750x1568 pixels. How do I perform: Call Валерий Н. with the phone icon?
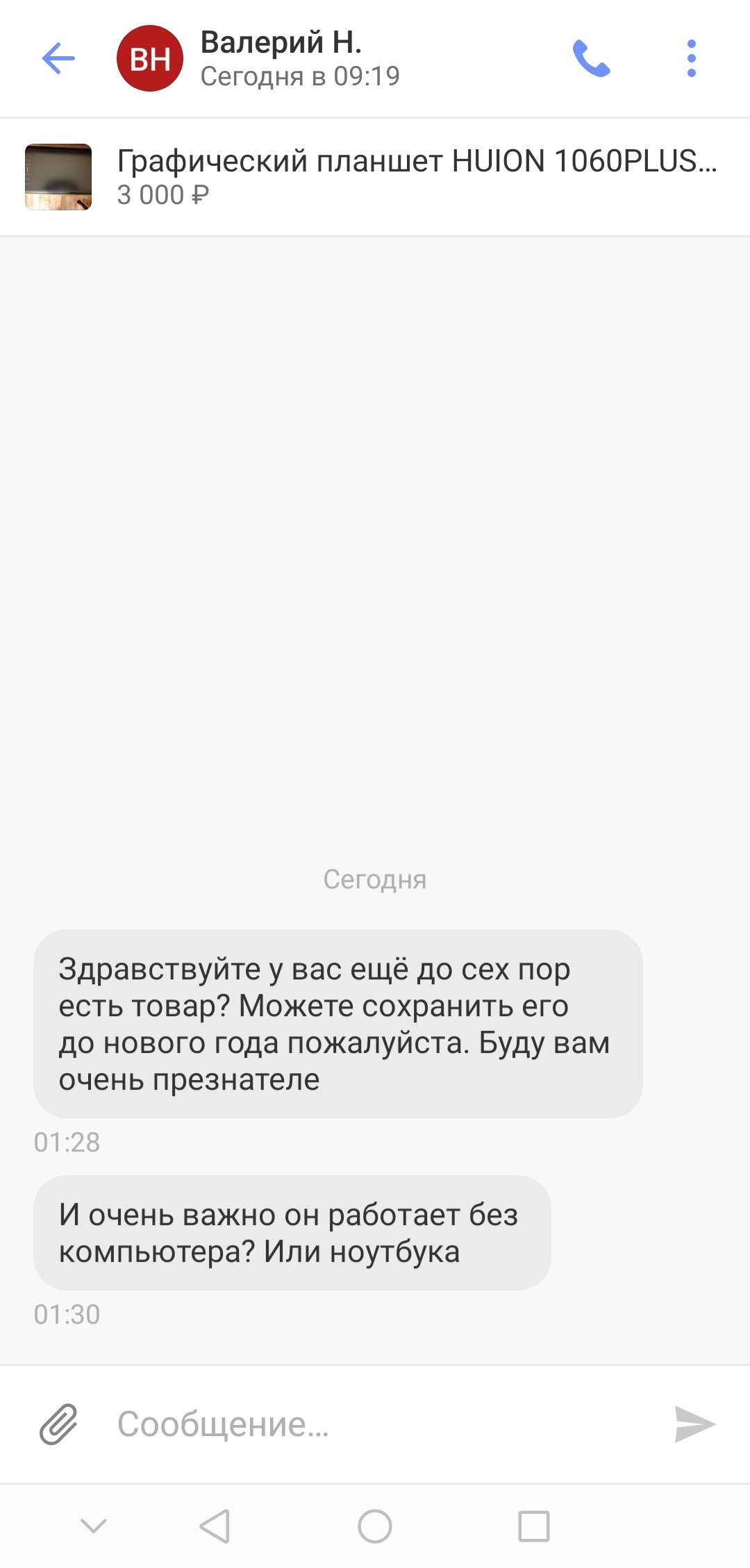591,58
